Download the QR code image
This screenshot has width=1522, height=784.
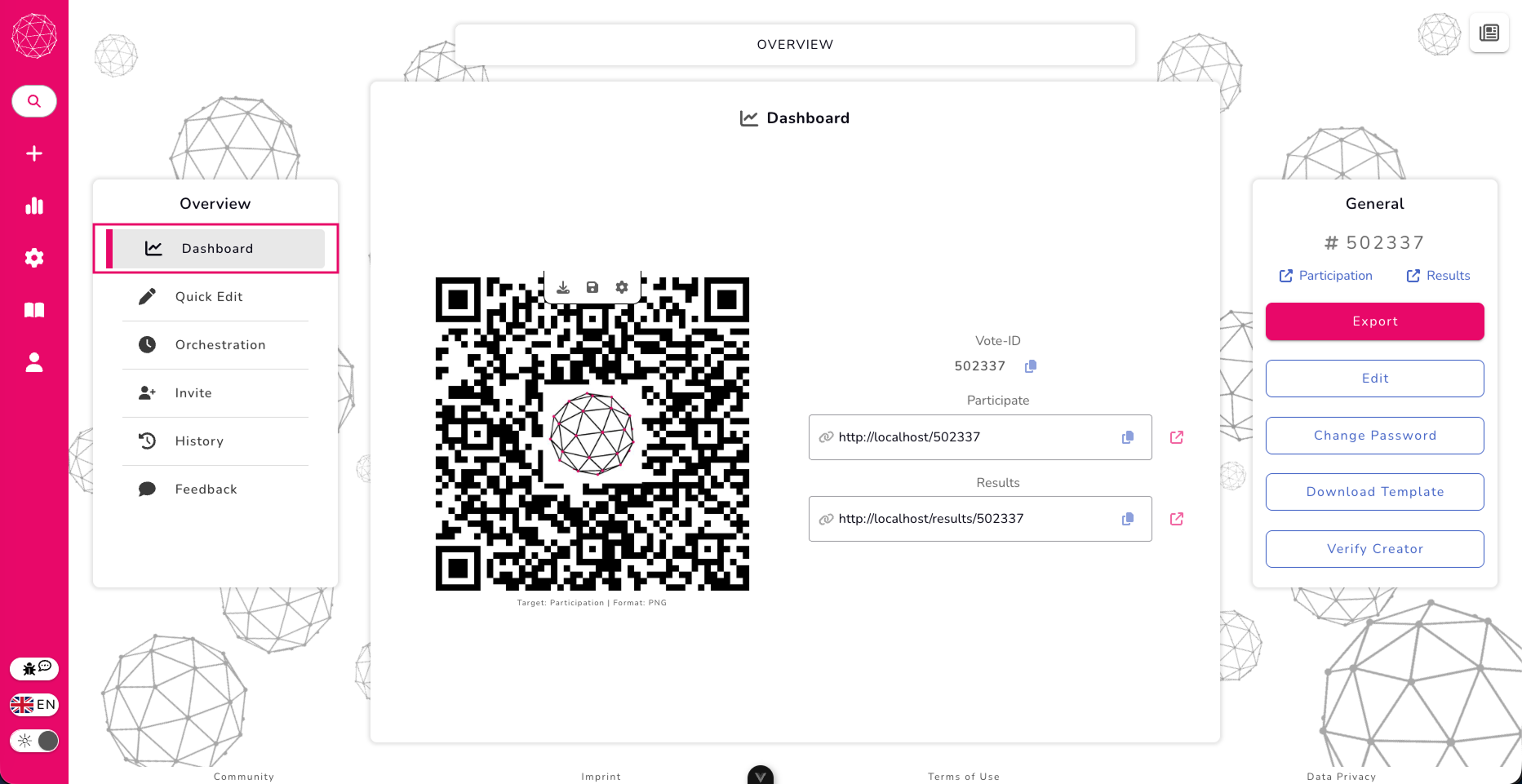(x=563, y=287)
